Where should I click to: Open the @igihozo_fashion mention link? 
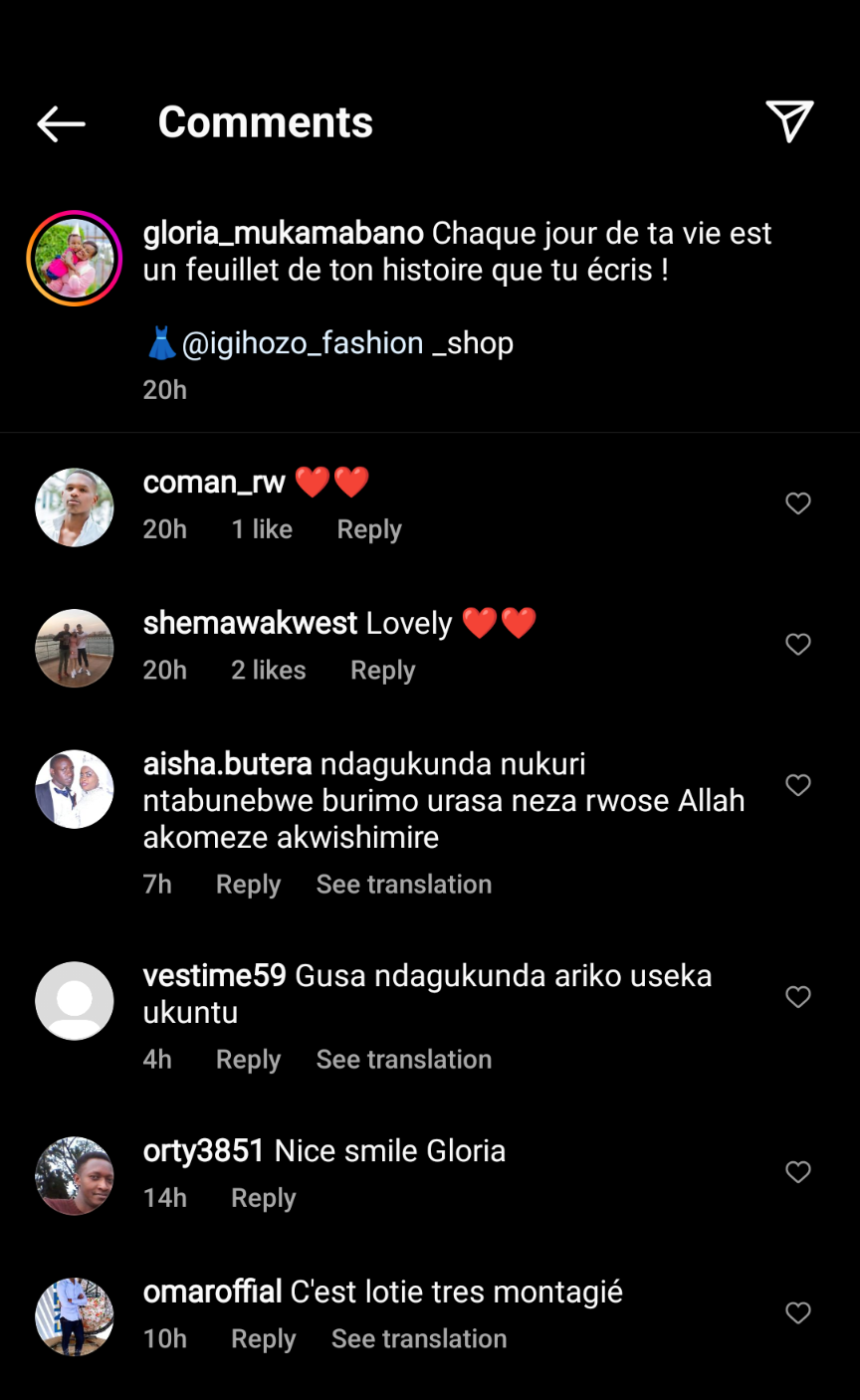pos(303,343)
